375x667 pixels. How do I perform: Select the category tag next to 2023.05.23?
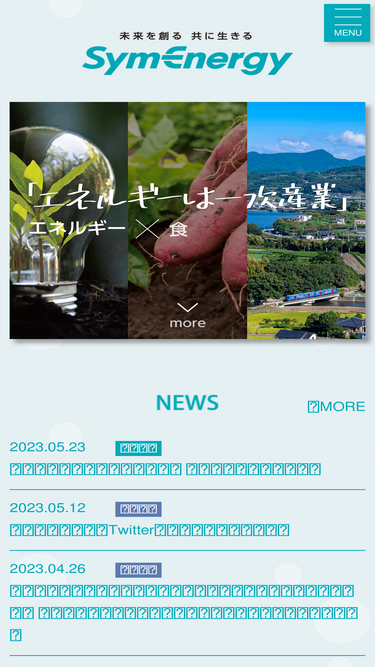(138, 448)
